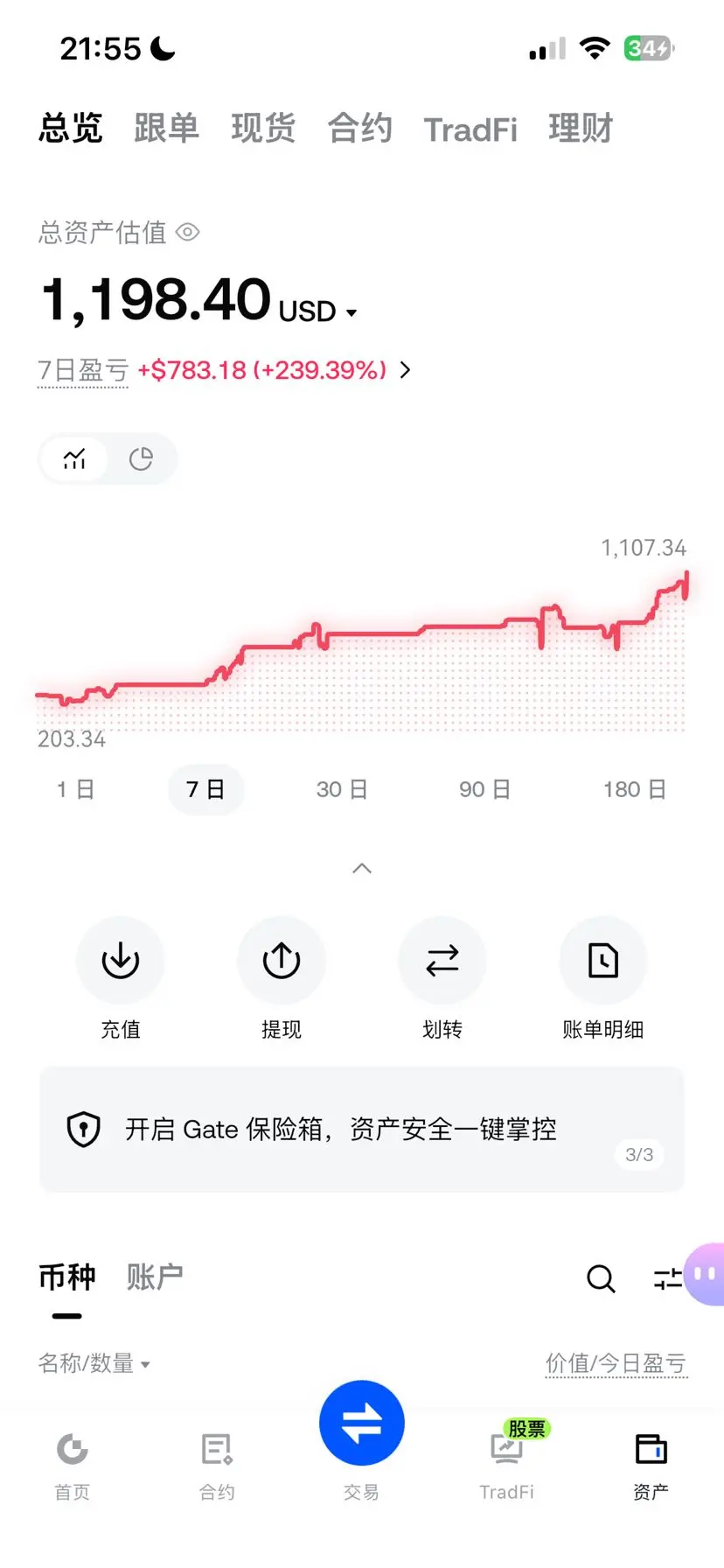Switch to the TradFi top tab
This screenshot has height=1568, width=724.
pyautogui.click(x=470, y=129)
